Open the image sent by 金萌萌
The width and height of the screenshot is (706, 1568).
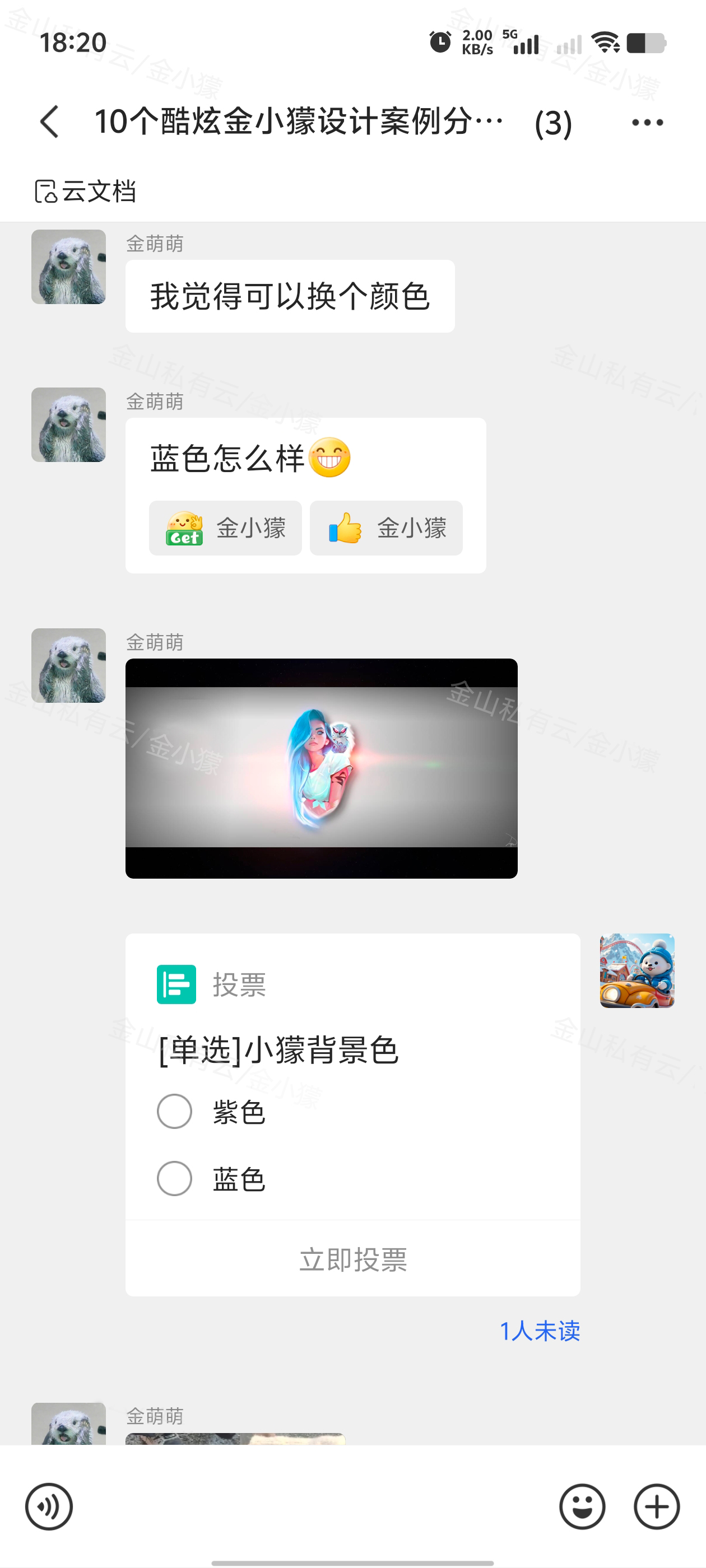(321, 768)
